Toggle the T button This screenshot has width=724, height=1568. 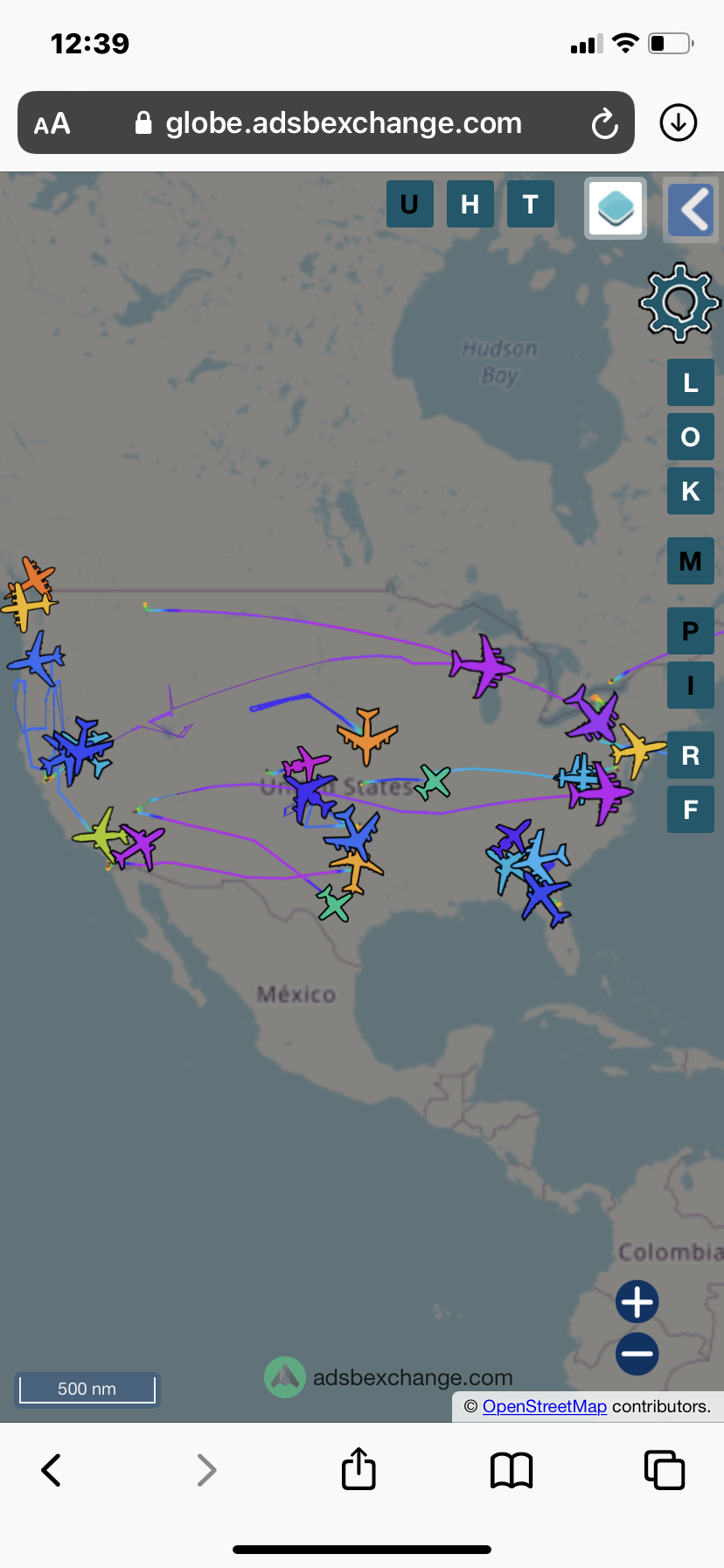click(x=530, y=204)
